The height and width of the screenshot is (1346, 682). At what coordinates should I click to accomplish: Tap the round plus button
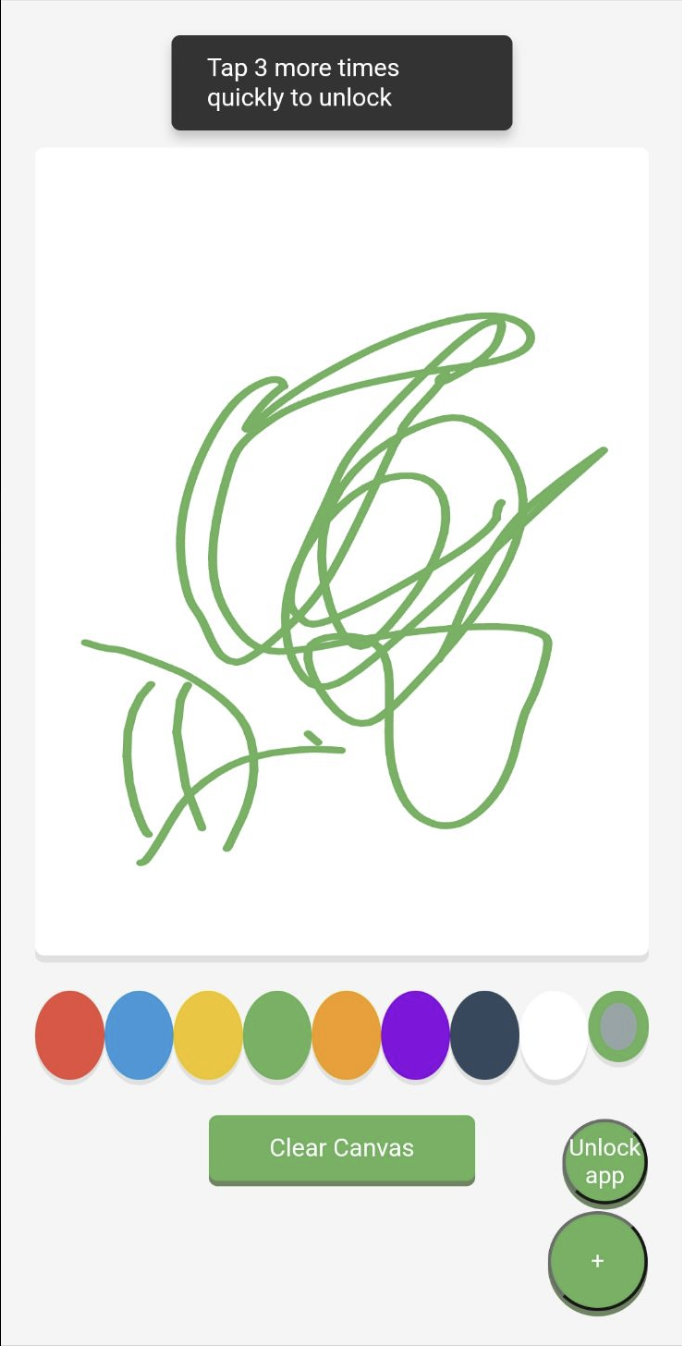point(598,1261)
